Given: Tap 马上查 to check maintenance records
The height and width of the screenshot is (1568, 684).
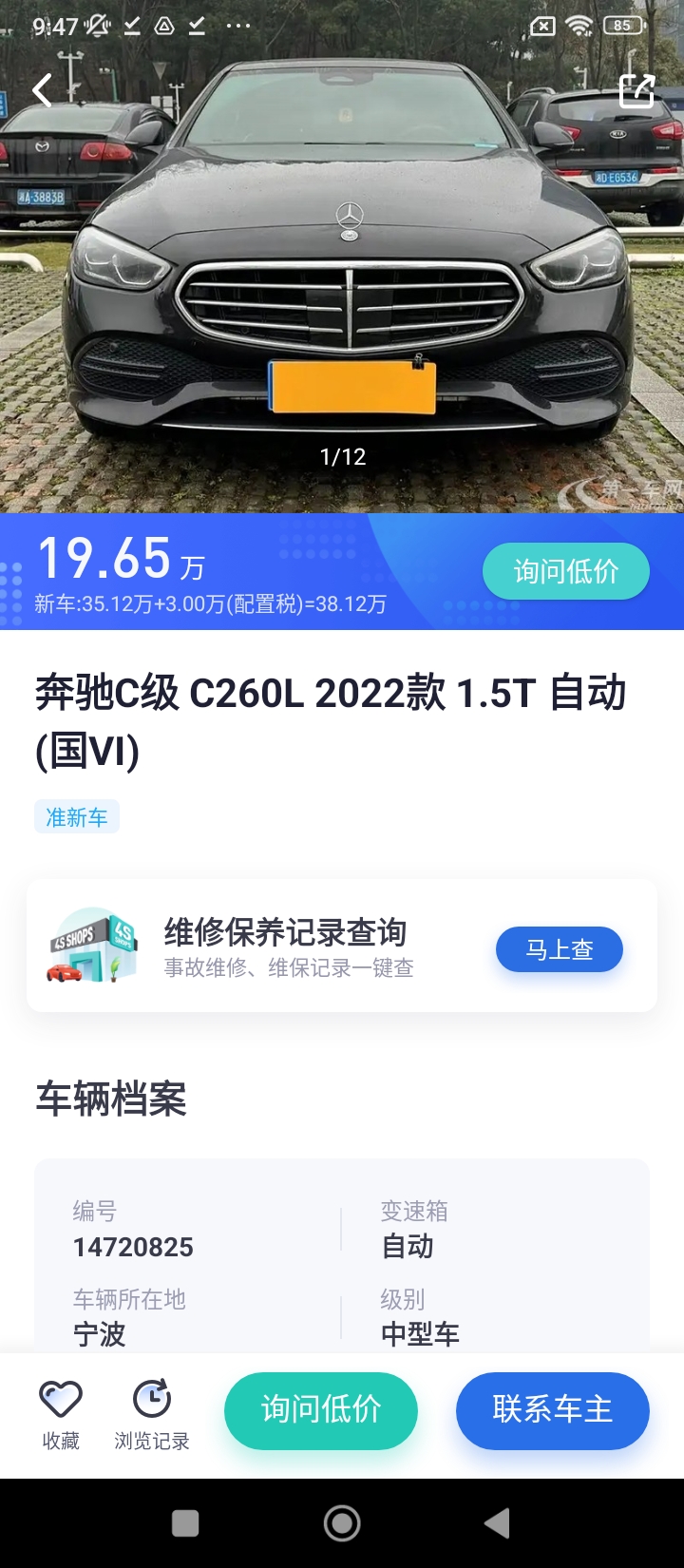Looking at the screenshot, I should point(559,949).
